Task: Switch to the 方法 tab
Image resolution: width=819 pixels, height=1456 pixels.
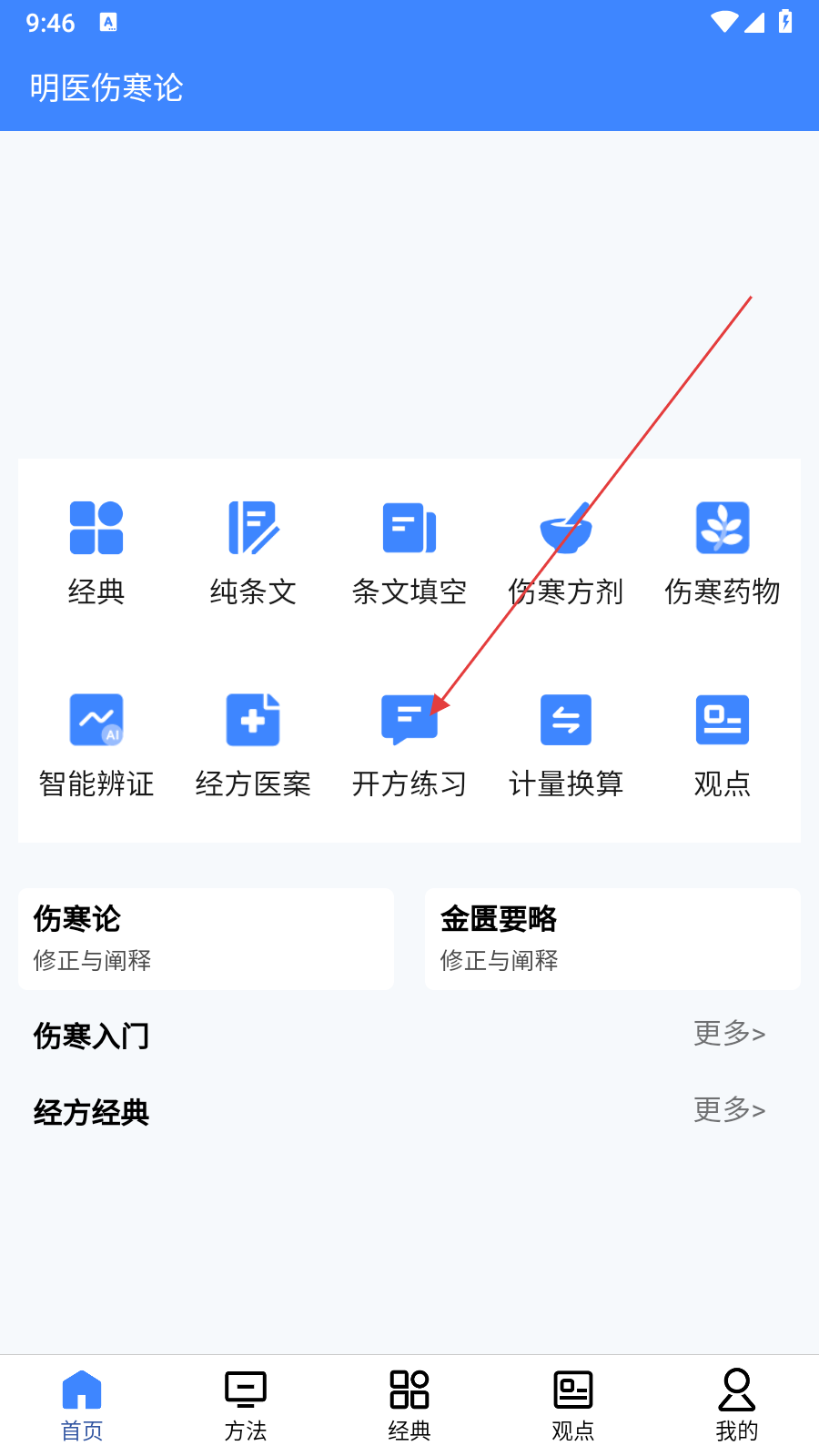Action: tap(246, 1406)
